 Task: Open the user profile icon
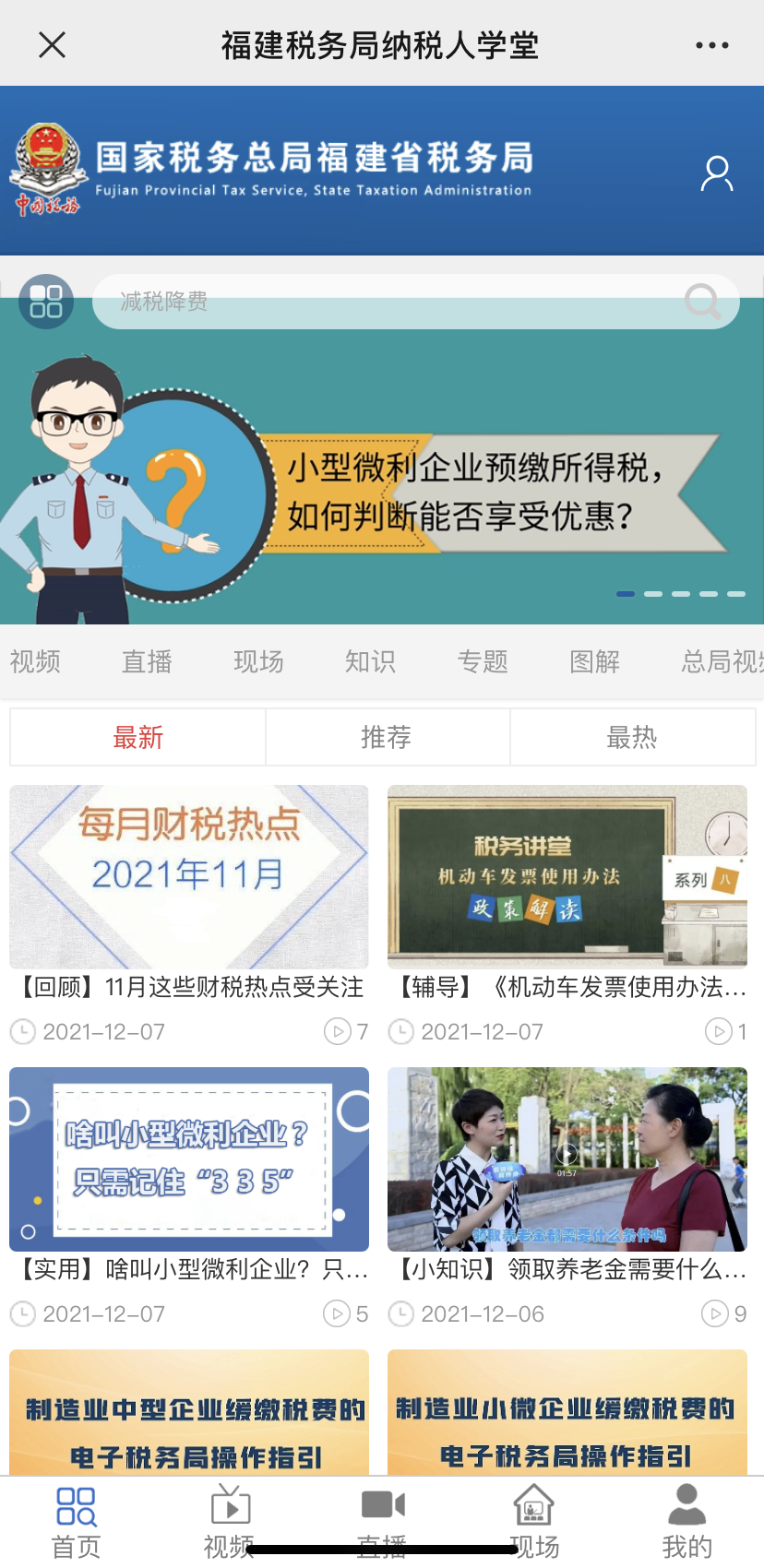tap(717, 173)
